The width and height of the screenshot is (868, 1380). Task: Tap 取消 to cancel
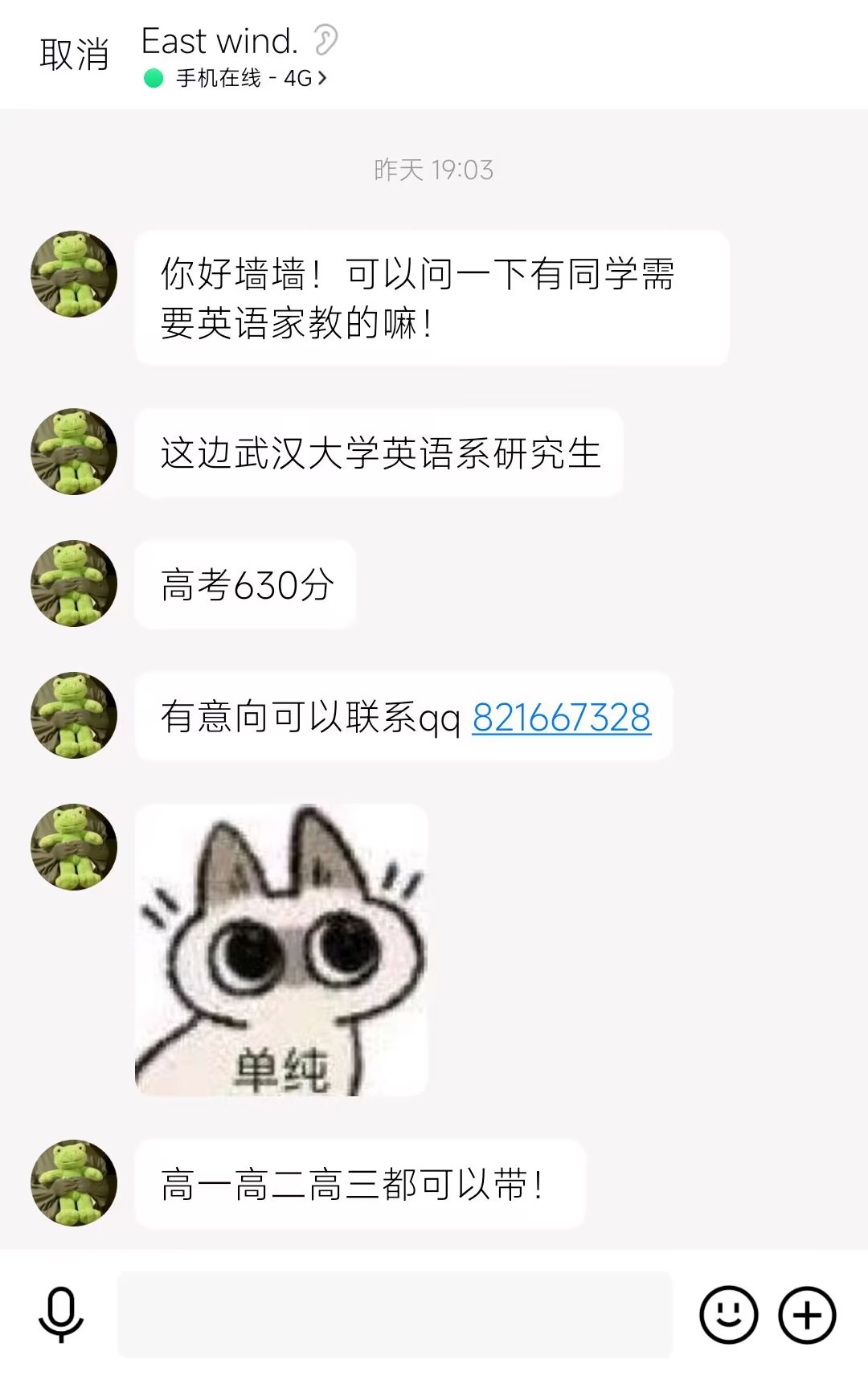(74, 55)
